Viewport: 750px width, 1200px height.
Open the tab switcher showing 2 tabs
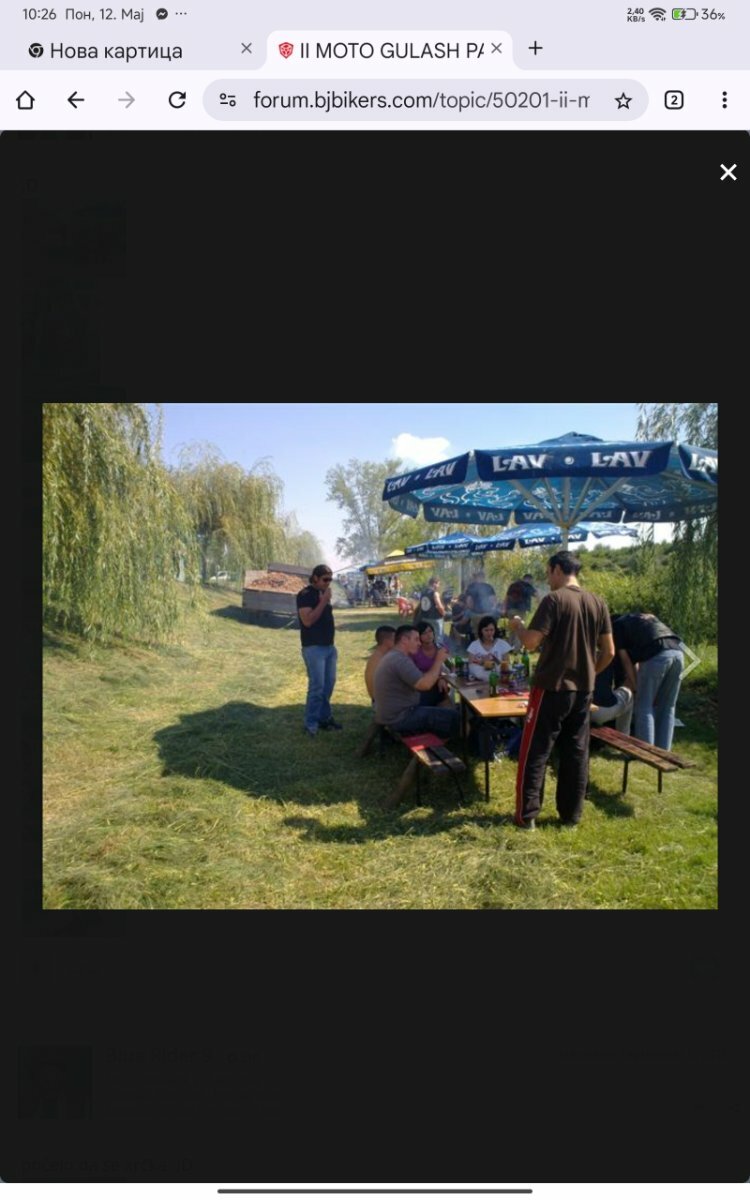pos(674,100)
